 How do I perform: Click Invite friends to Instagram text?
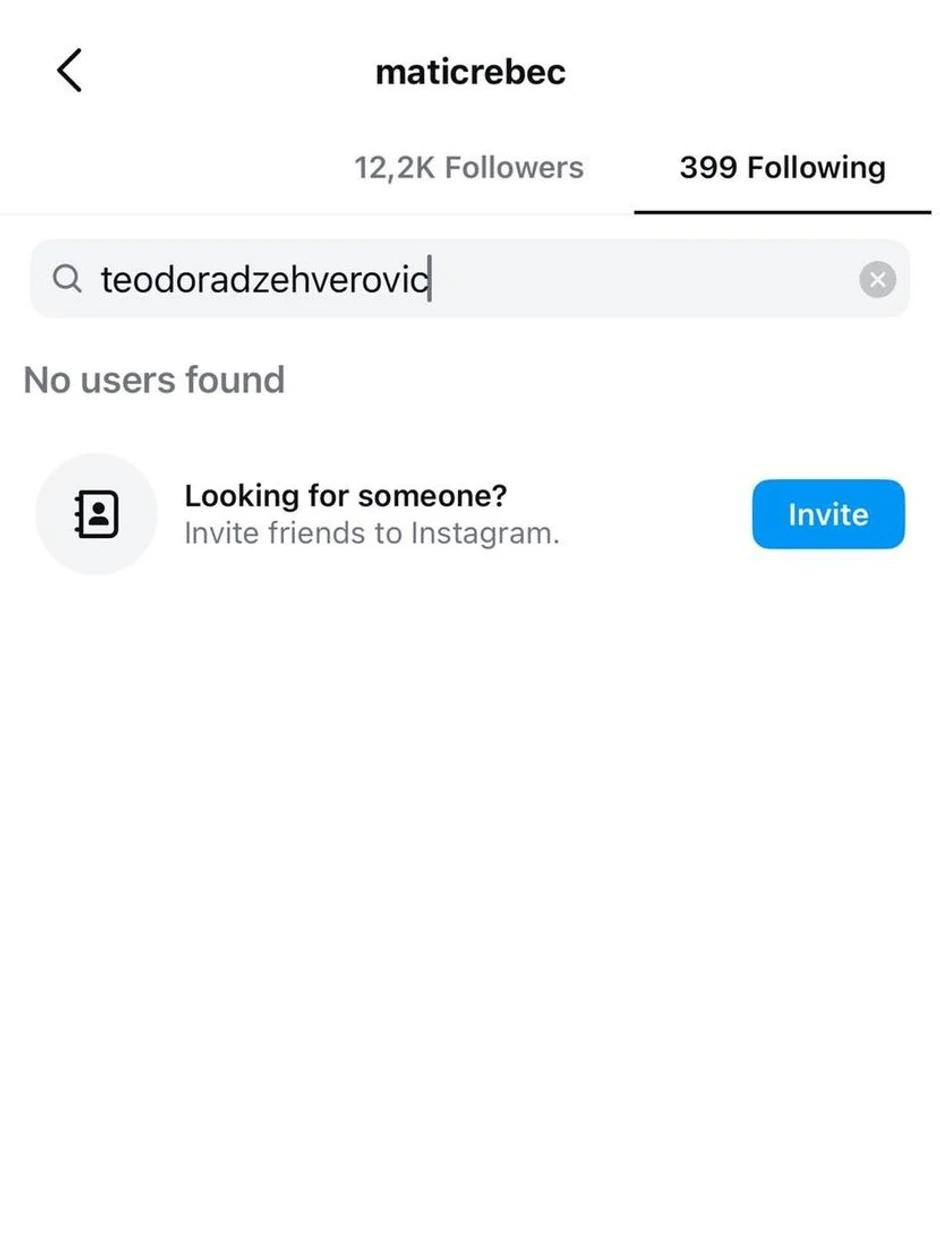[374, 533]
